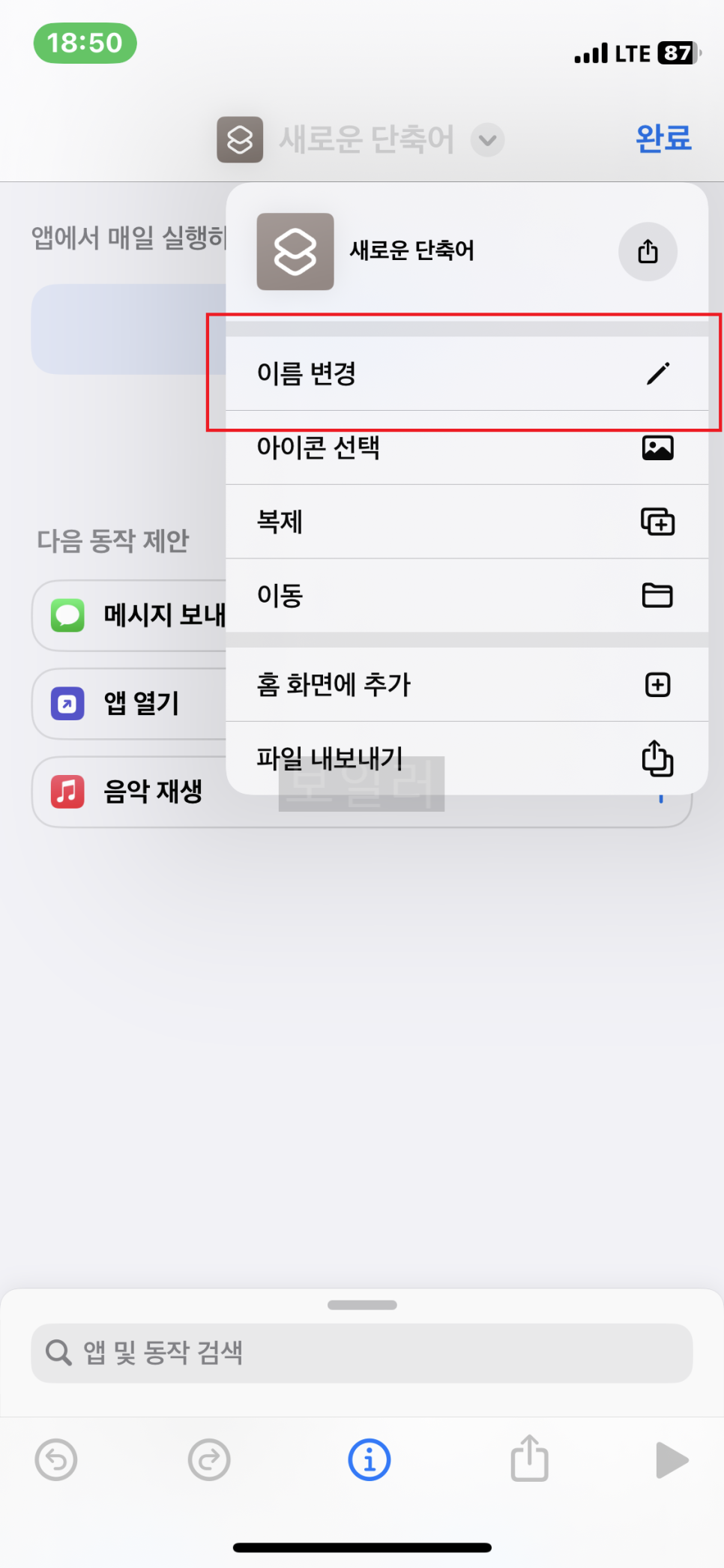Open the 이동 option
Viewport: 724px width, 1568px height.
(x=467, y=596)
